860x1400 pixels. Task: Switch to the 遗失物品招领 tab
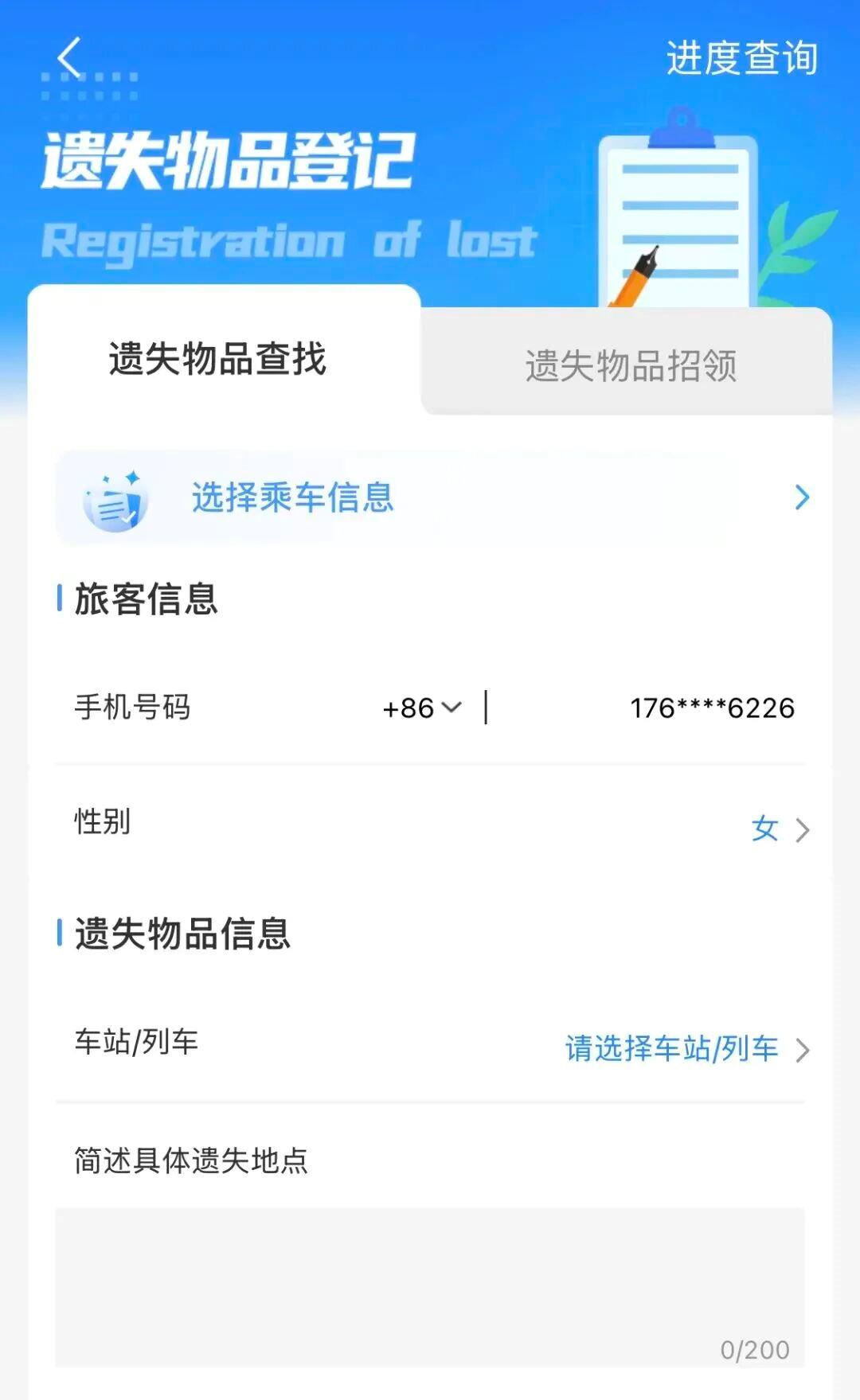631,366
